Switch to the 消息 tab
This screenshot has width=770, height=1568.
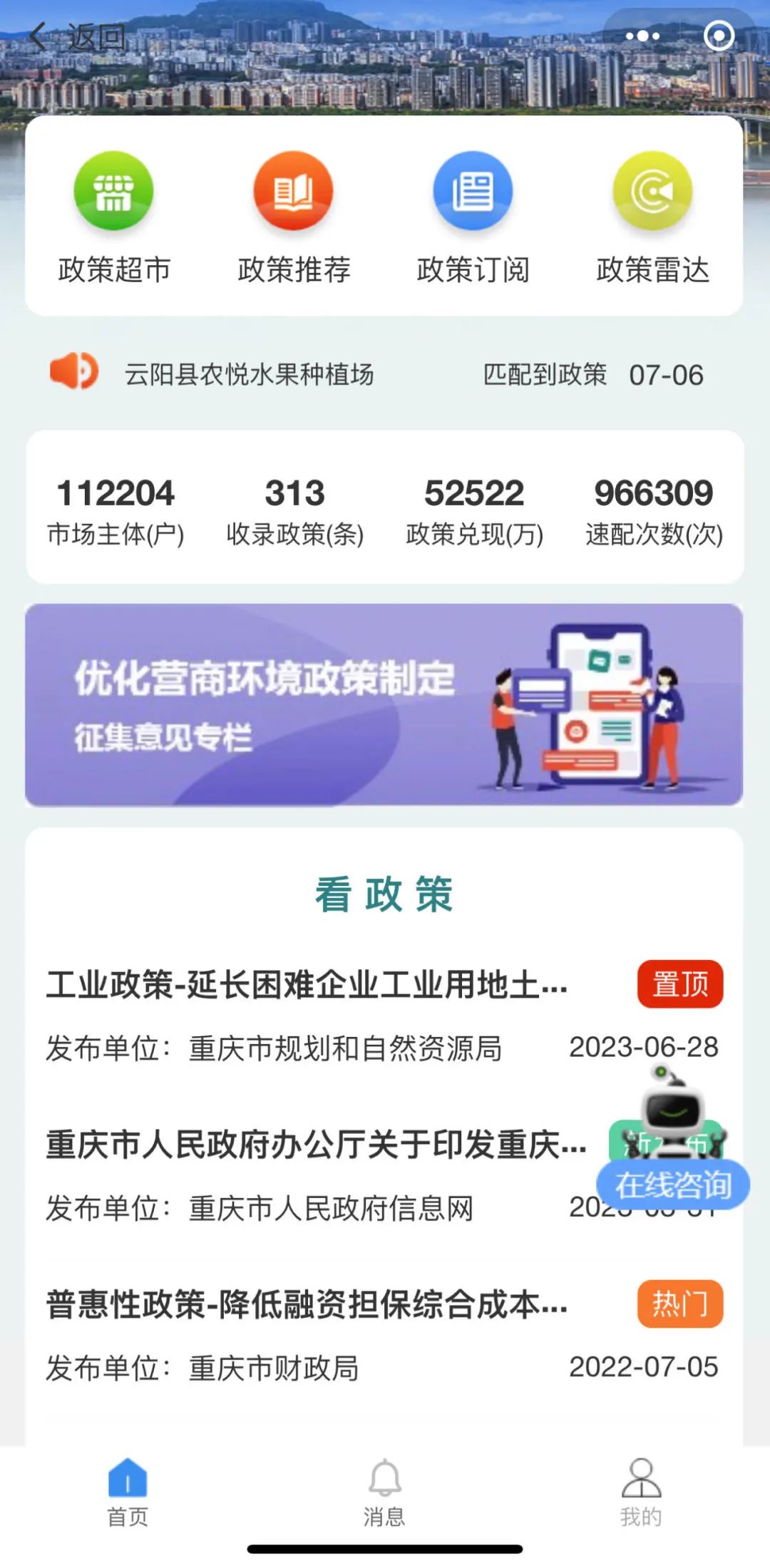[384, 1492]
